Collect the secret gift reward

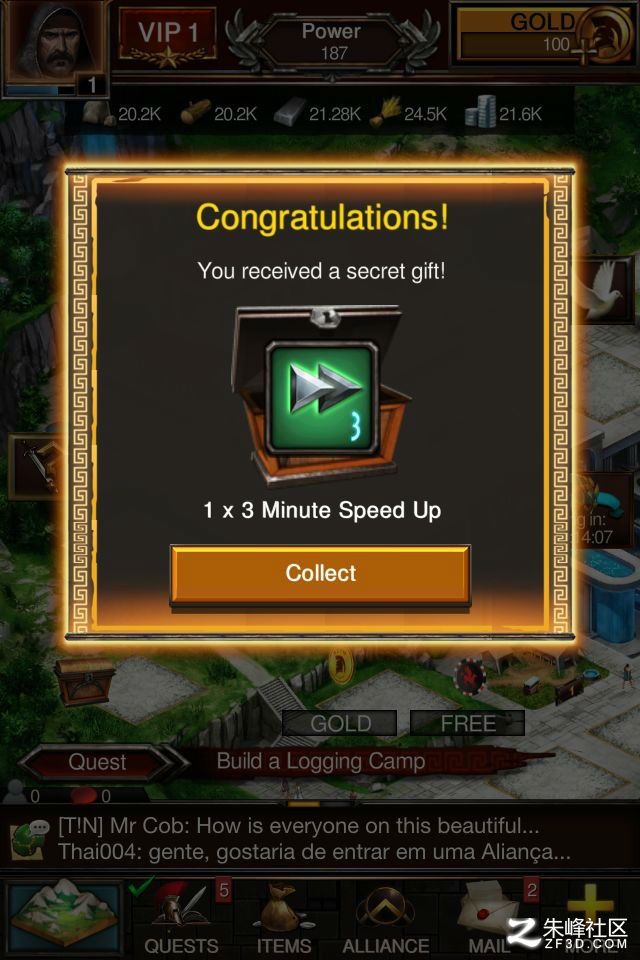[x=320, y=574]
